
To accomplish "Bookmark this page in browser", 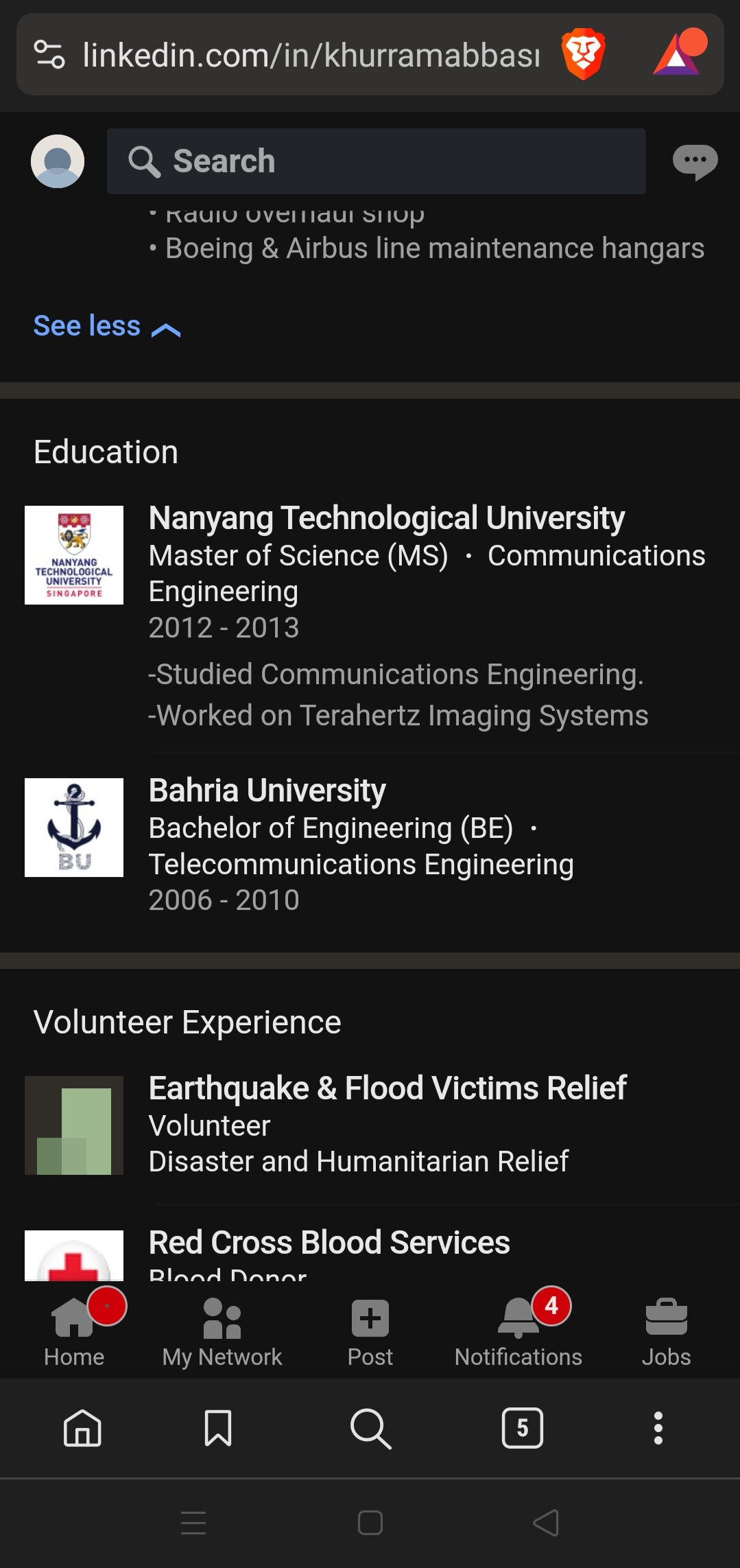I will 218,1428.
